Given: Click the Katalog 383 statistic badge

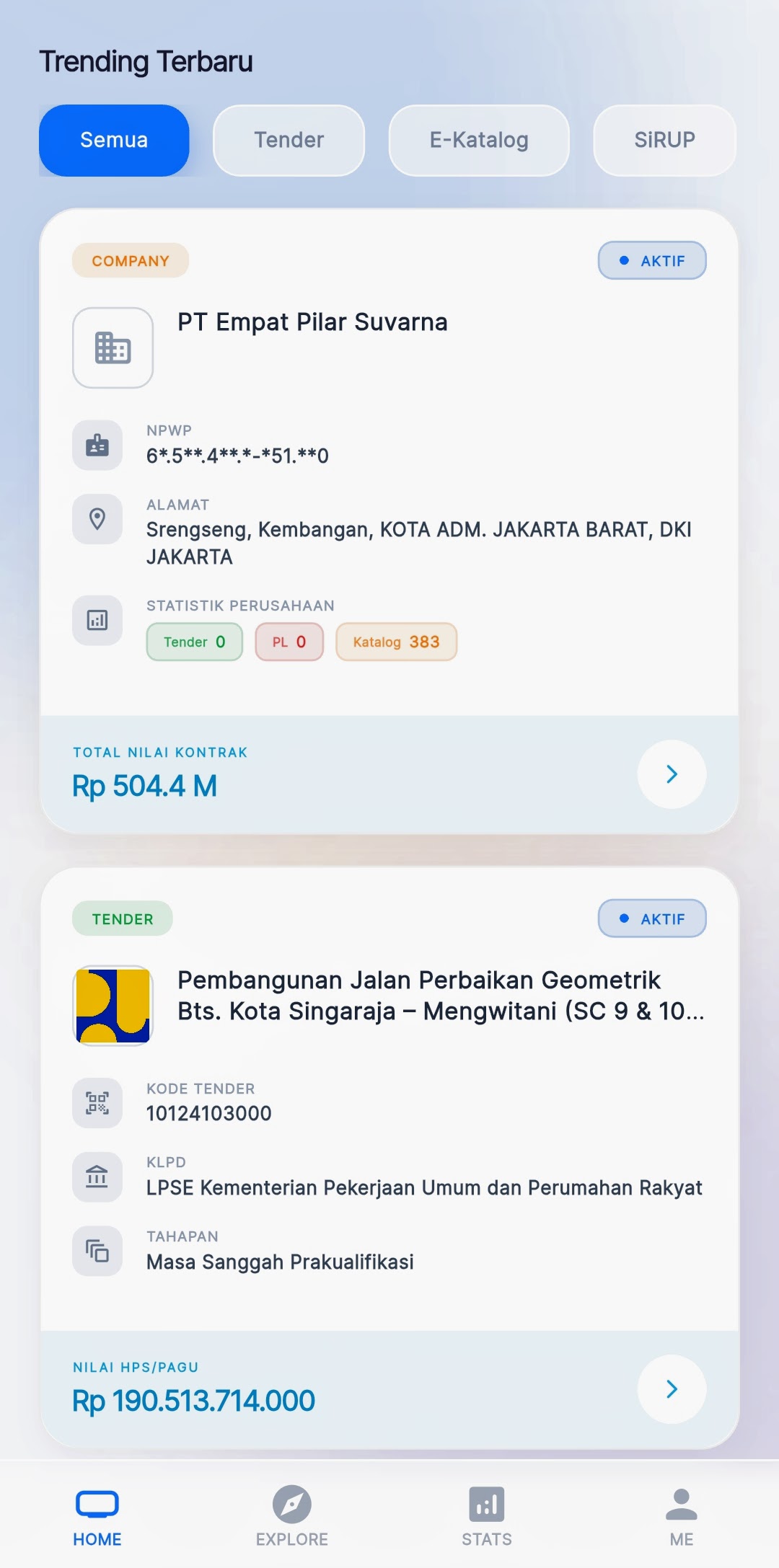Looking at the screenshot, I should click(396, 642).
